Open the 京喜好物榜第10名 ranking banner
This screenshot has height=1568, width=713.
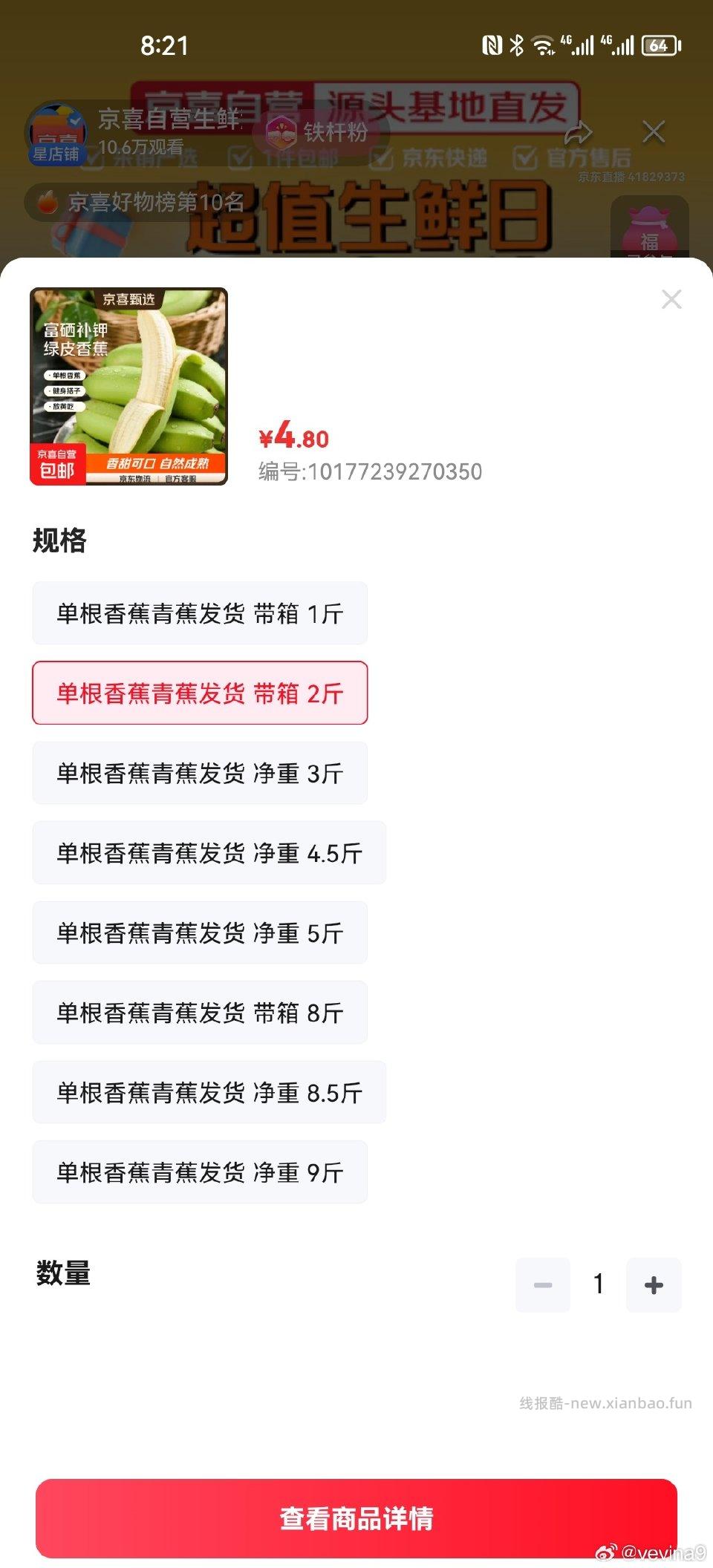[x=149, y=203]
